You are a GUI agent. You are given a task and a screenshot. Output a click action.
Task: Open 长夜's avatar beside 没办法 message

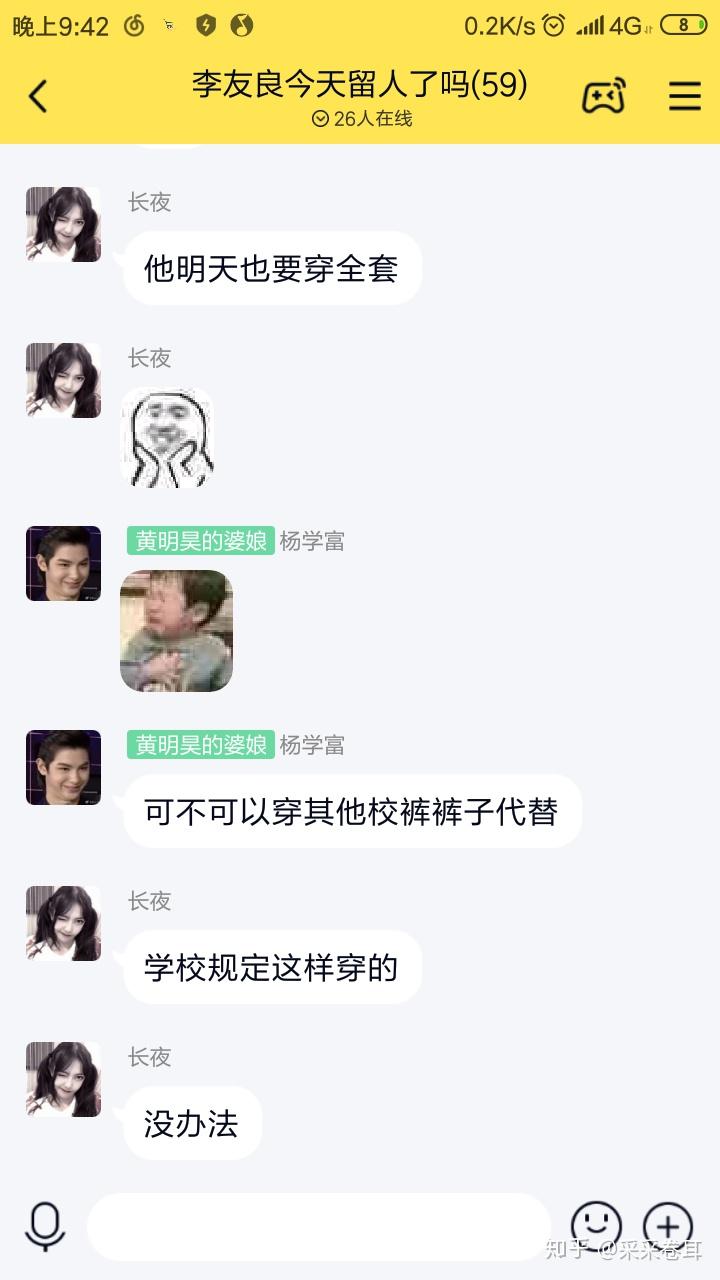[x=63, y=1080]
